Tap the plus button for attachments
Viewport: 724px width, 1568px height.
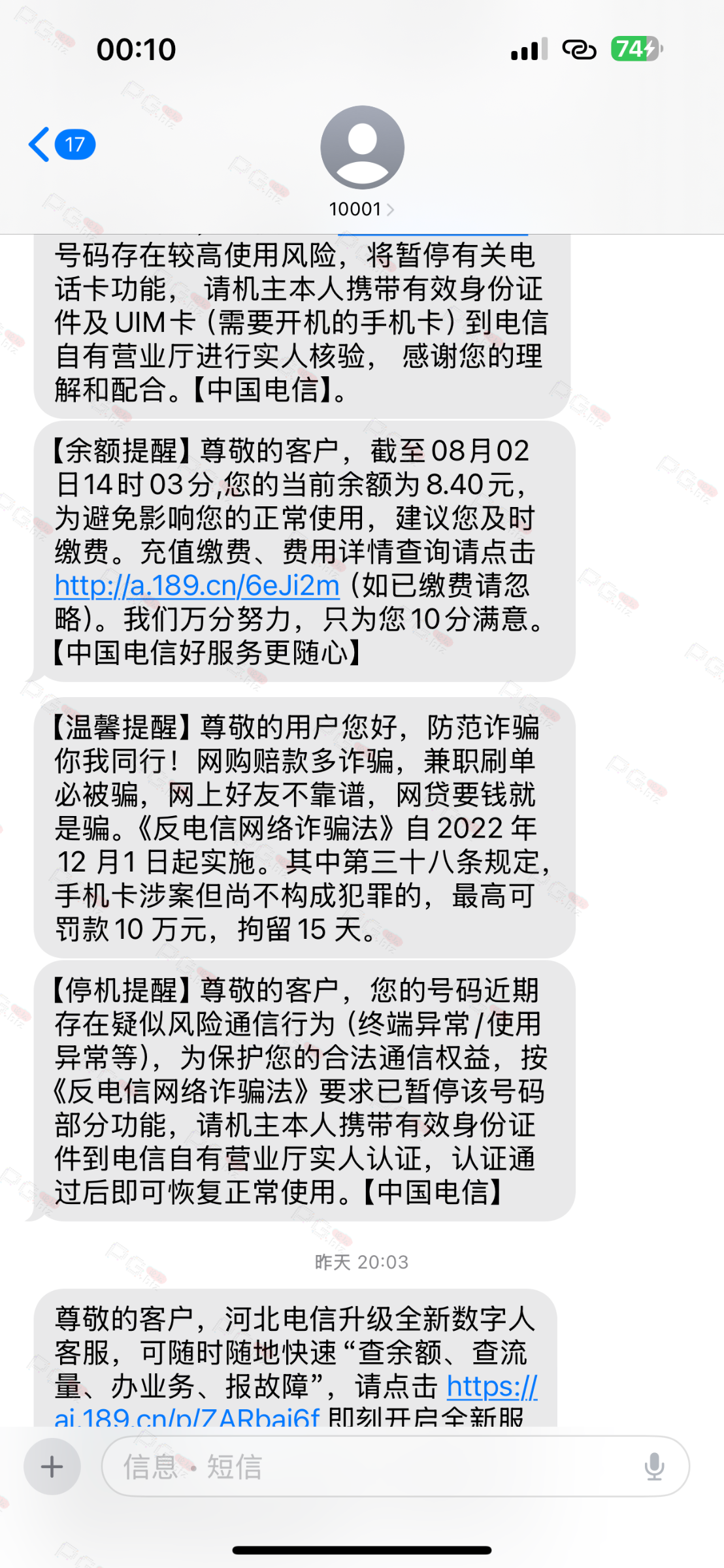(x=52, y=1467)
